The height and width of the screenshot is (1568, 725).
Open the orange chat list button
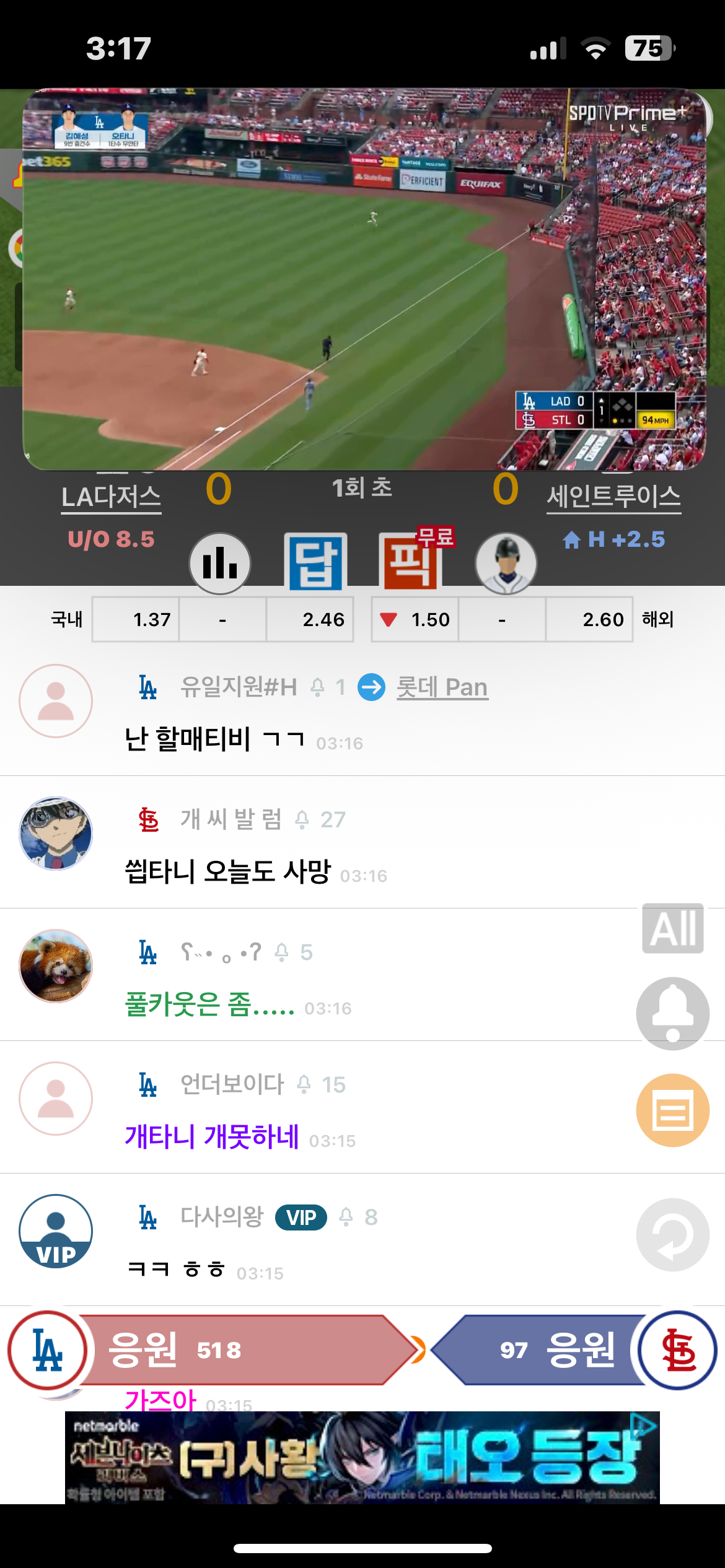click(673, 1110)
